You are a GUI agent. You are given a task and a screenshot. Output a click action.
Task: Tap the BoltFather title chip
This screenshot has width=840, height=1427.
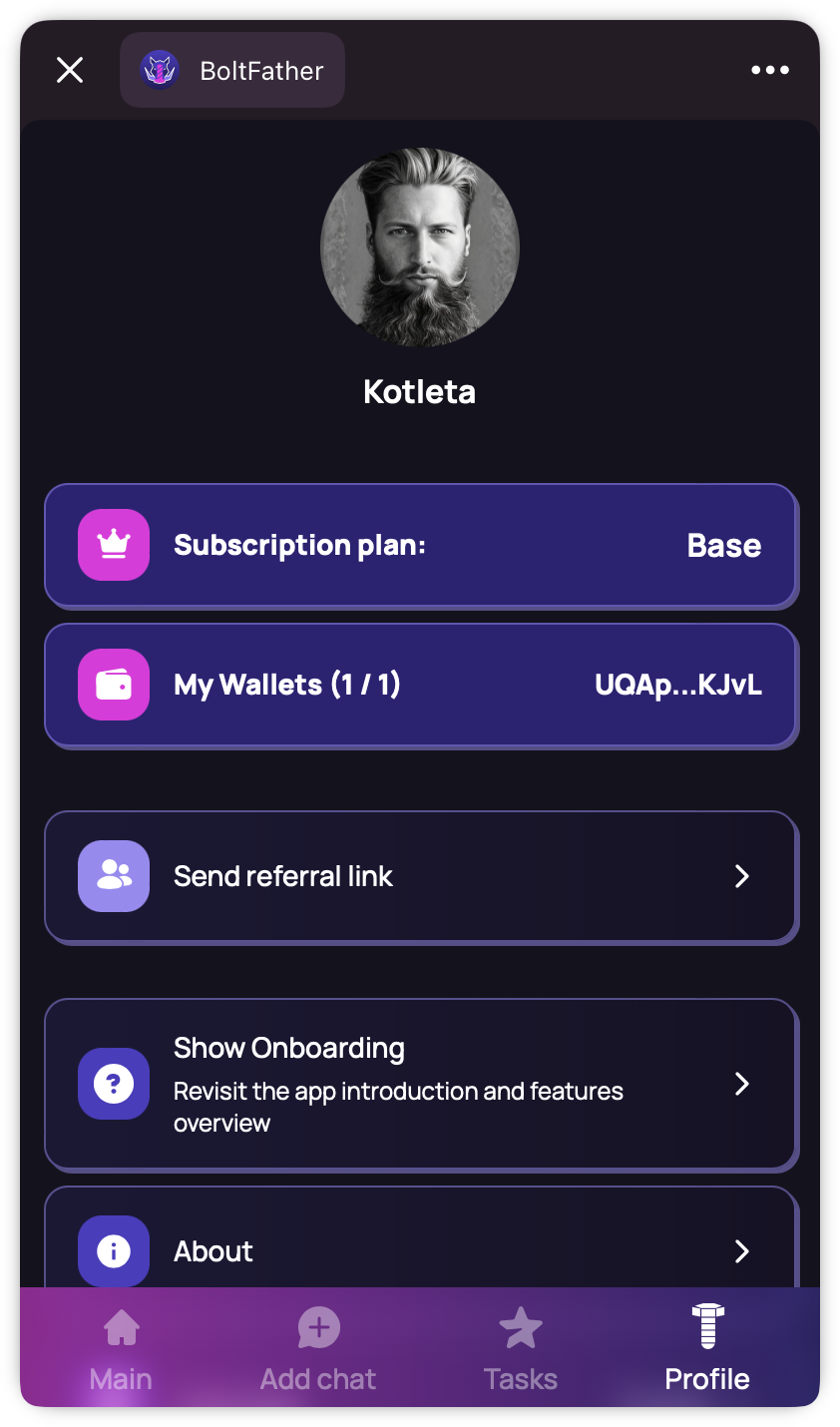click(x=232, y=70)
